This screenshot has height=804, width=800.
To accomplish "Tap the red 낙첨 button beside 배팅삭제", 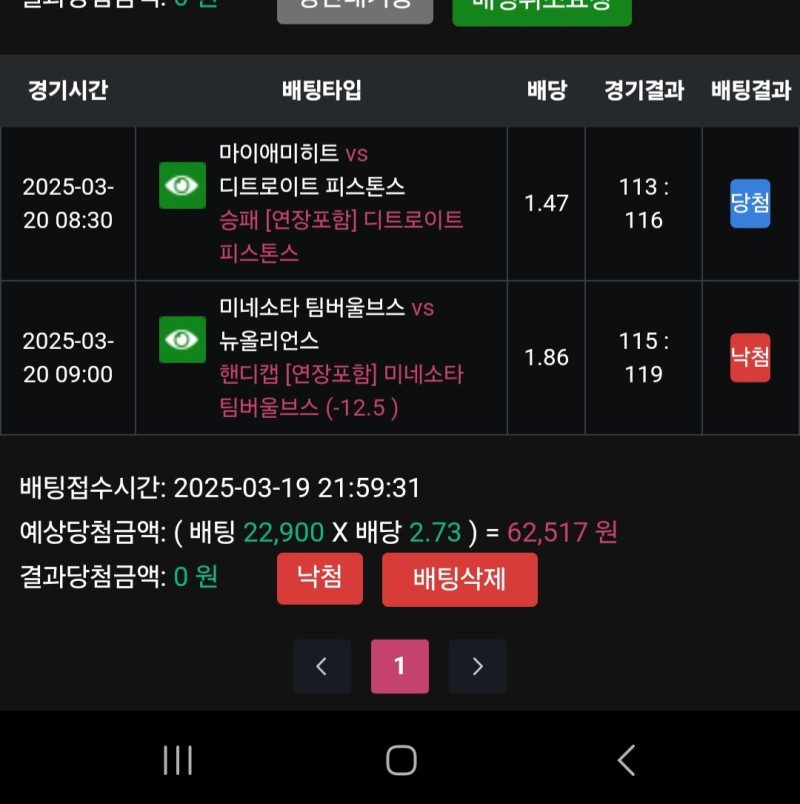I will pyautogui.click(x=320, y=578).
